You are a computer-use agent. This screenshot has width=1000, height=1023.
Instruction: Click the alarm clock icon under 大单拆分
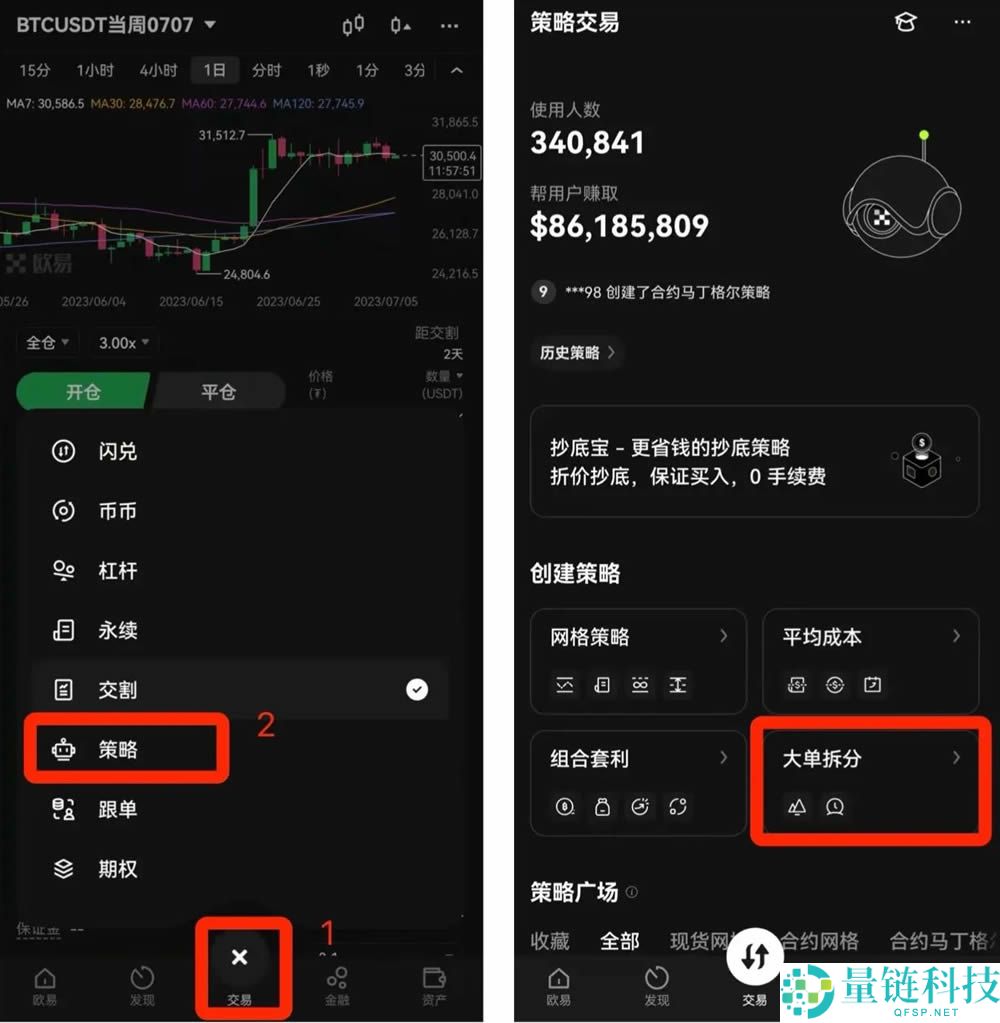(836, 806)
